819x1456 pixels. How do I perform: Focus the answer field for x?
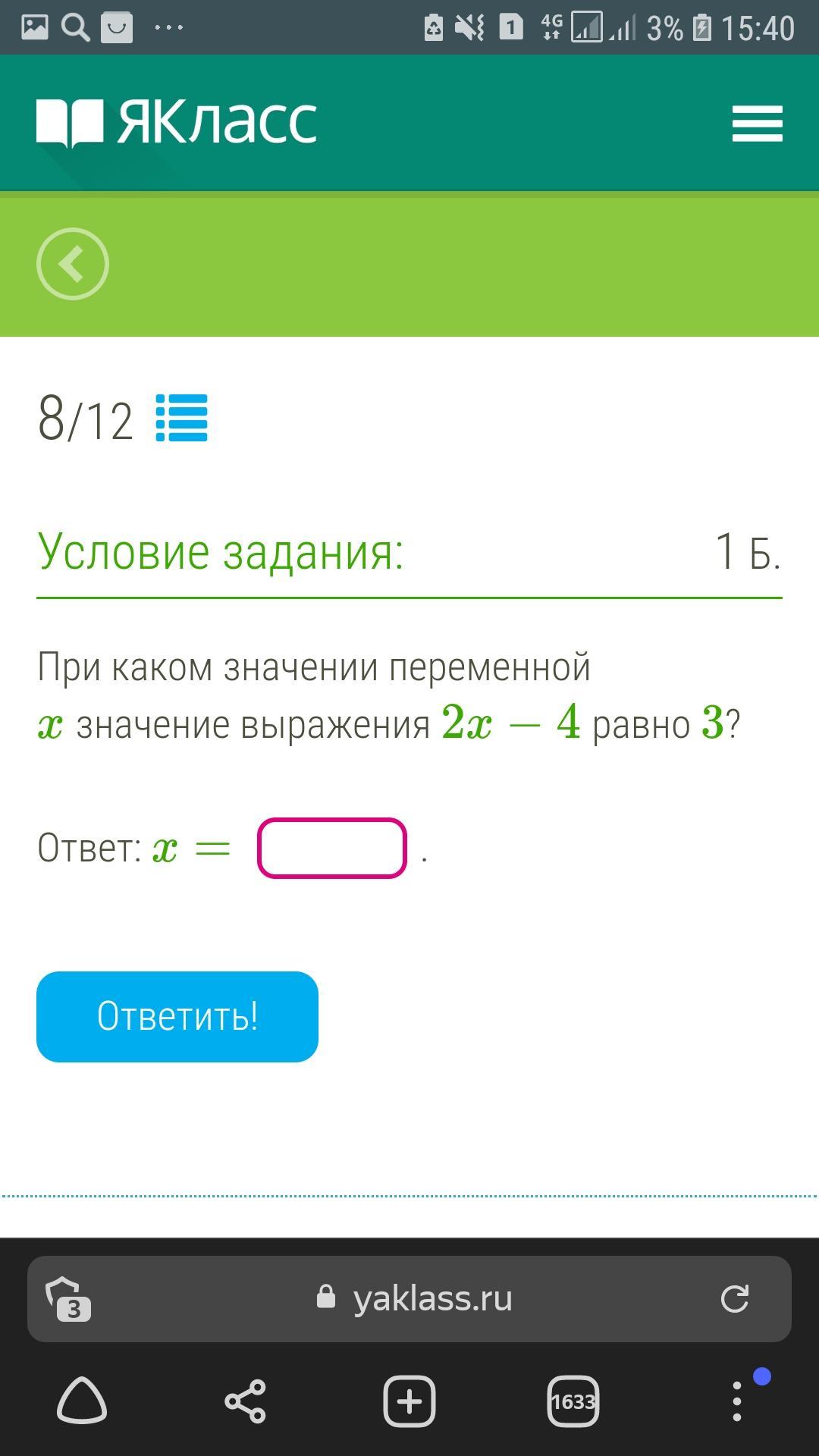coord(332,848)
